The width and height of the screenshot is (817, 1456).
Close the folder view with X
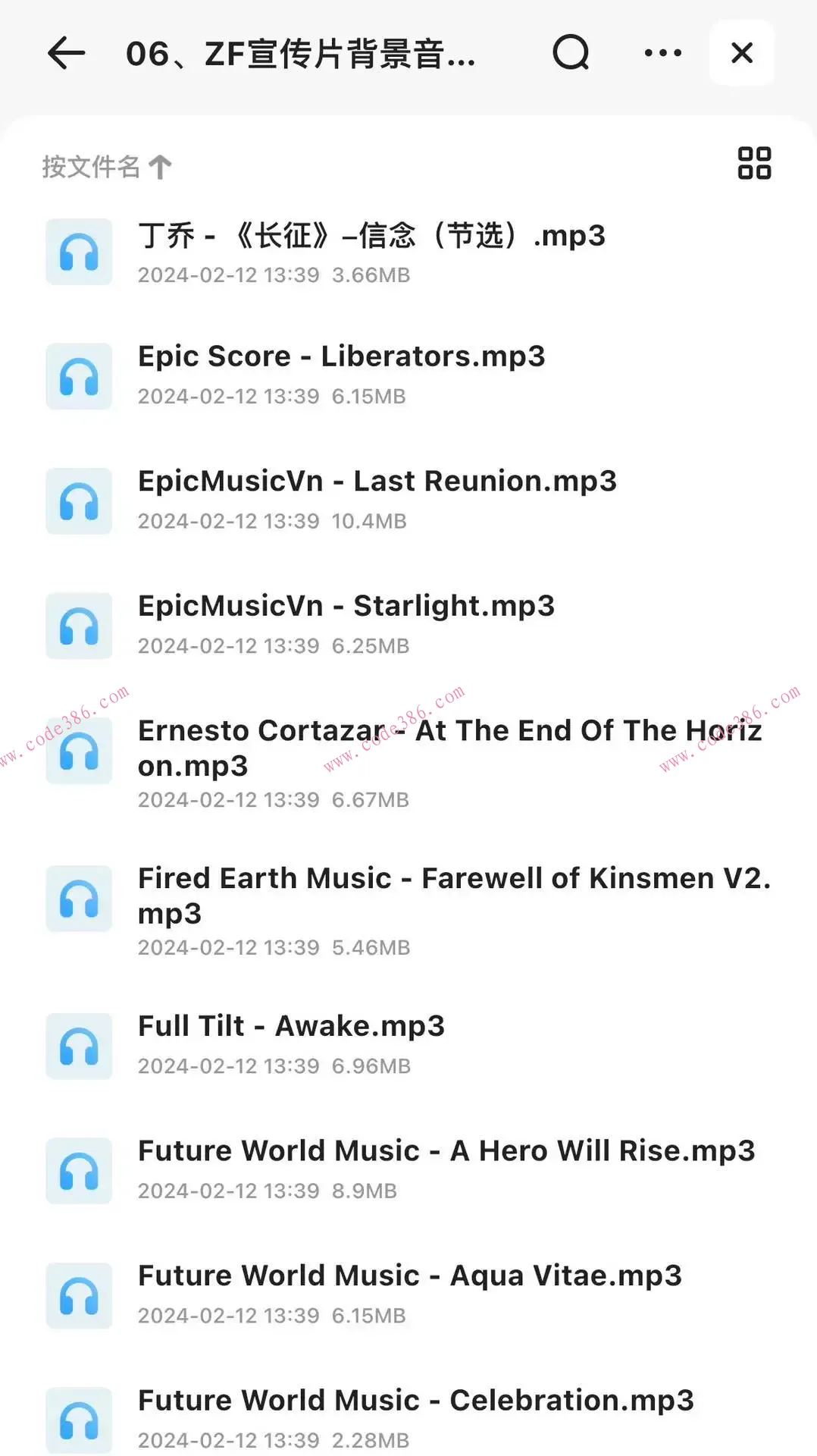coord(742,53)
